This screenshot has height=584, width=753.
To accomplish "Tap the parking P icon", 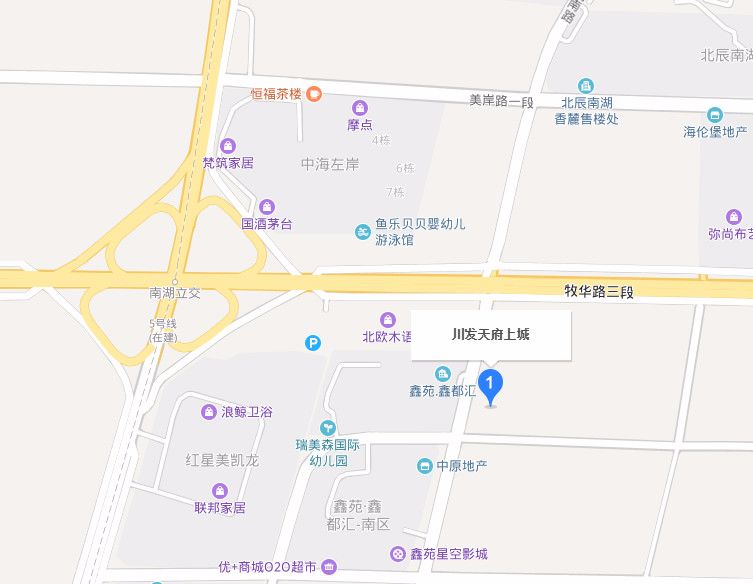I will (313, 343).
